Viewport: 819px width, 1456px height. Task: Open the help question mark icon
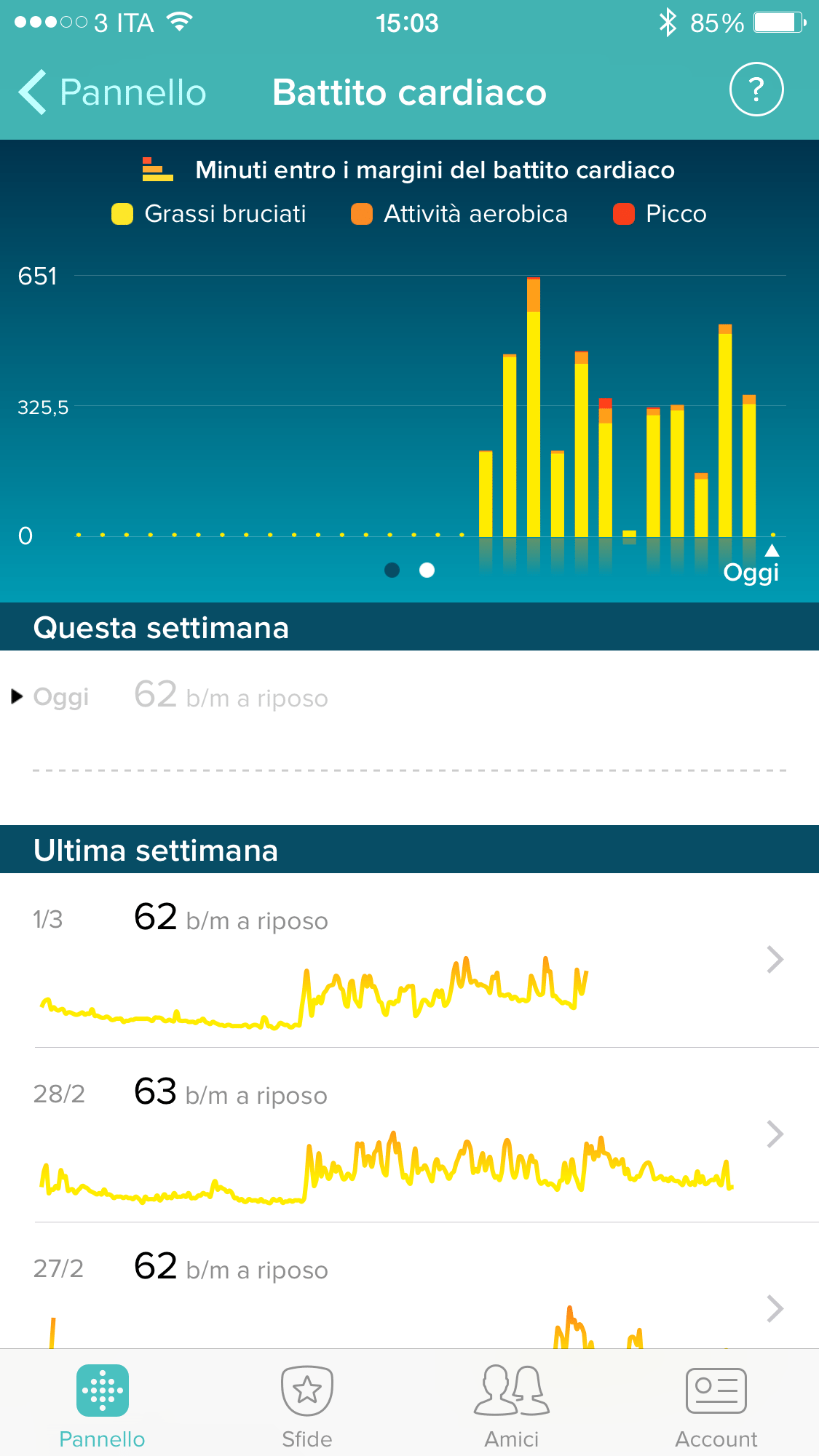[756, 90]
